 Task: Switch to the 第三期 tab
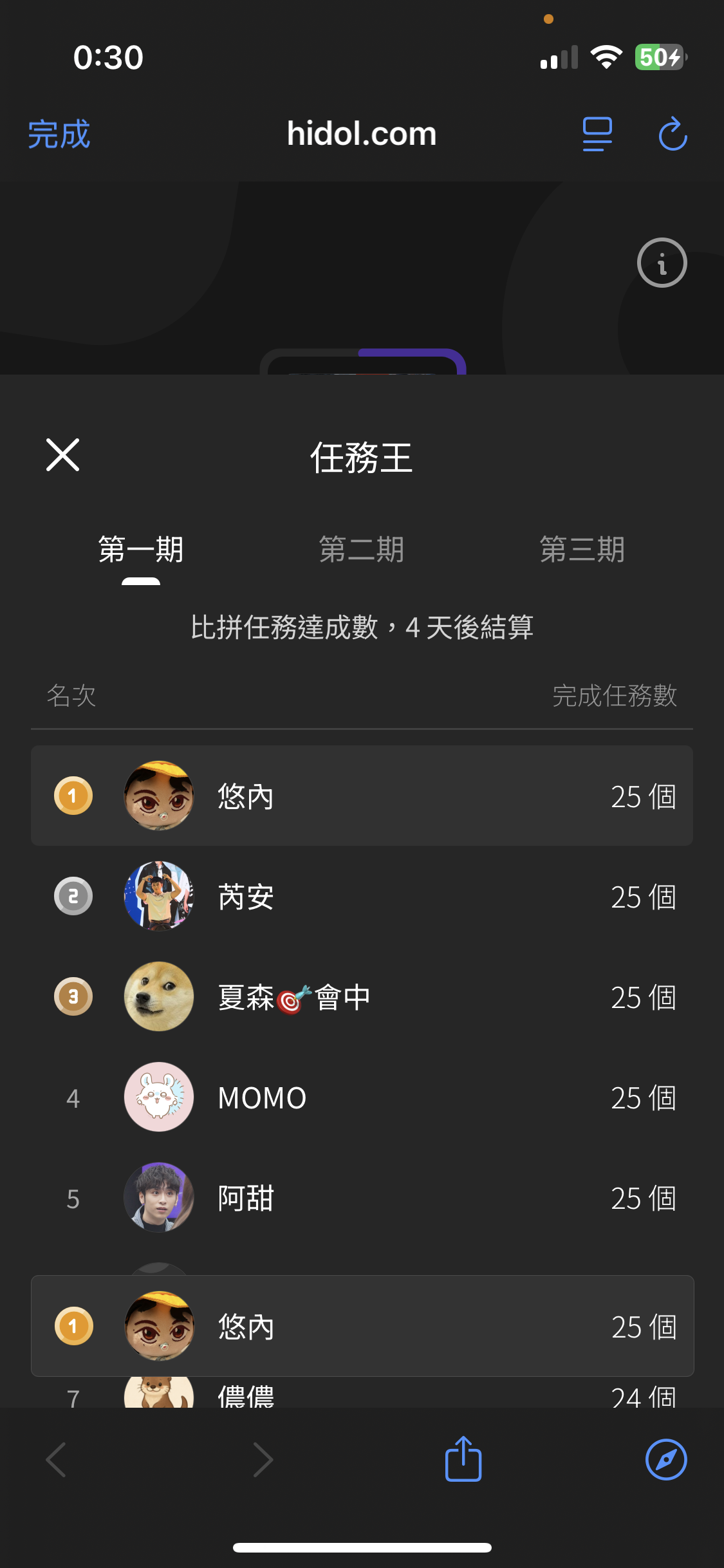[582, 550]
